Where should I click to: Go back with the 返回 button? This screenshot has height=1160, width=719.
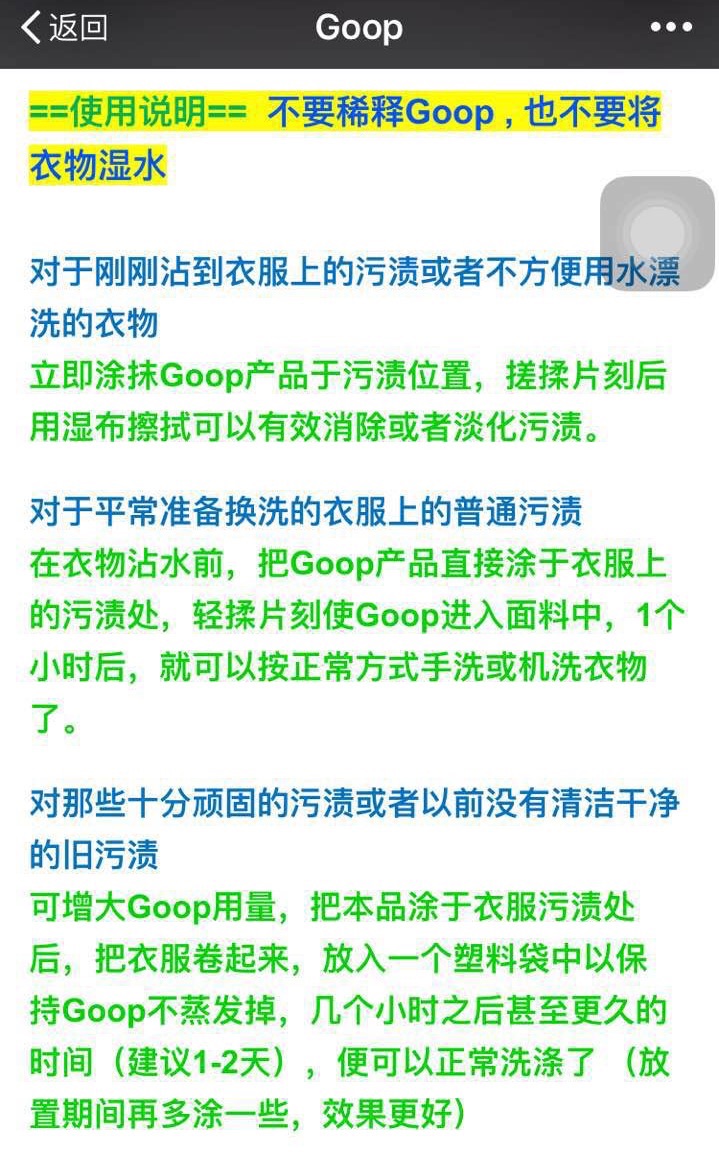pyautogui.click(x=64, y=28)
